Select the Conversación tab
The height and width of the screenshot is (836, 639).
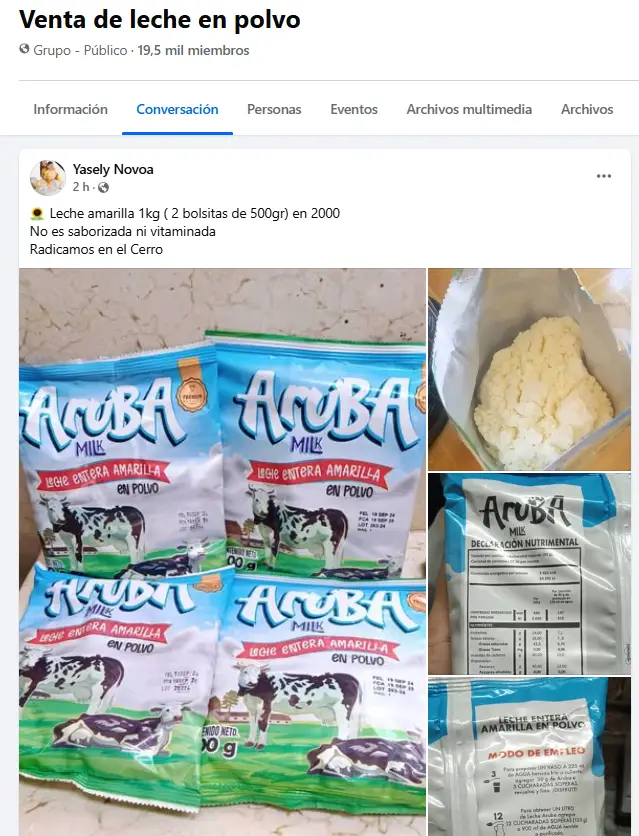pos(177,109)
